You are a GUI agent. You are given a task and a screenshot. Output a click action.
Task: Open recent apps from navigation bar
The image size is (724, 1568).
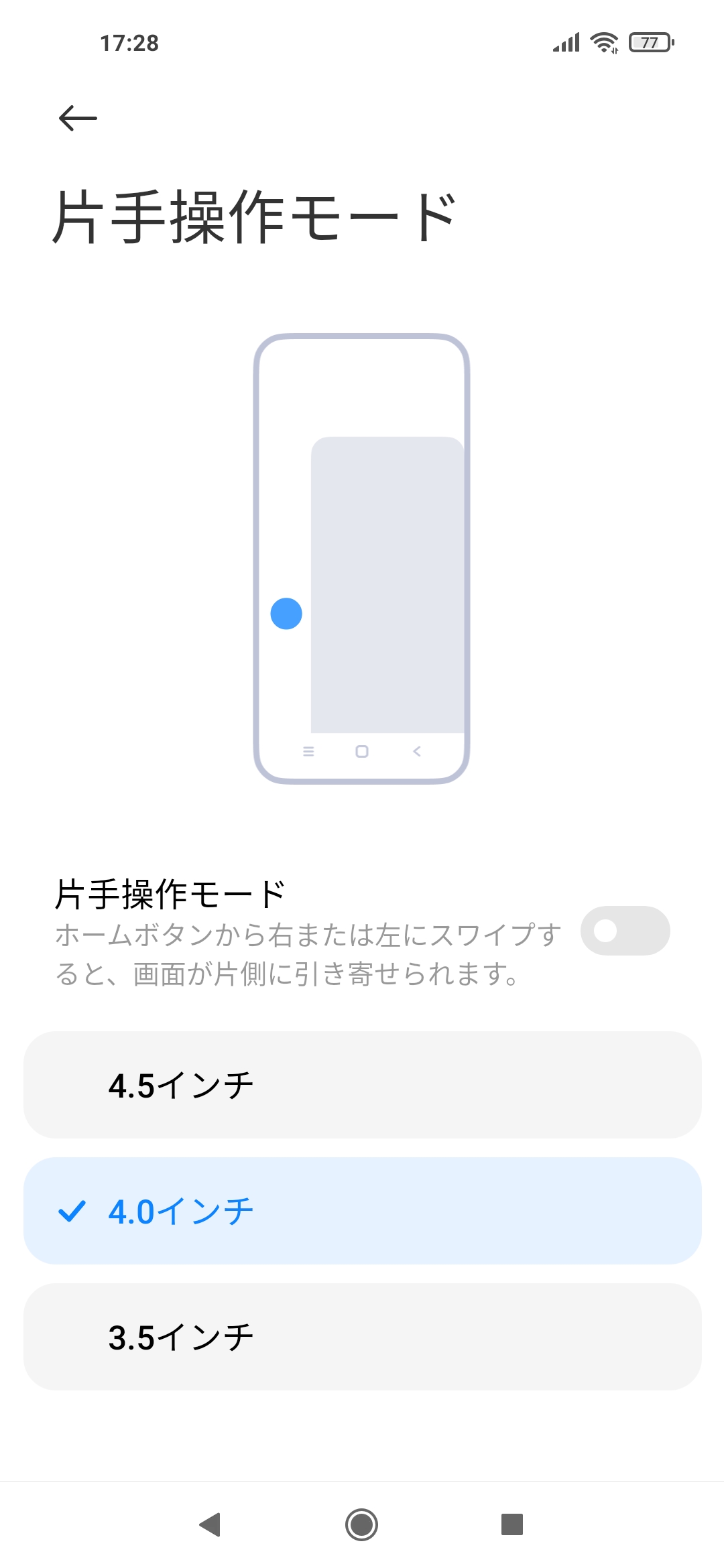[511, 1524]
